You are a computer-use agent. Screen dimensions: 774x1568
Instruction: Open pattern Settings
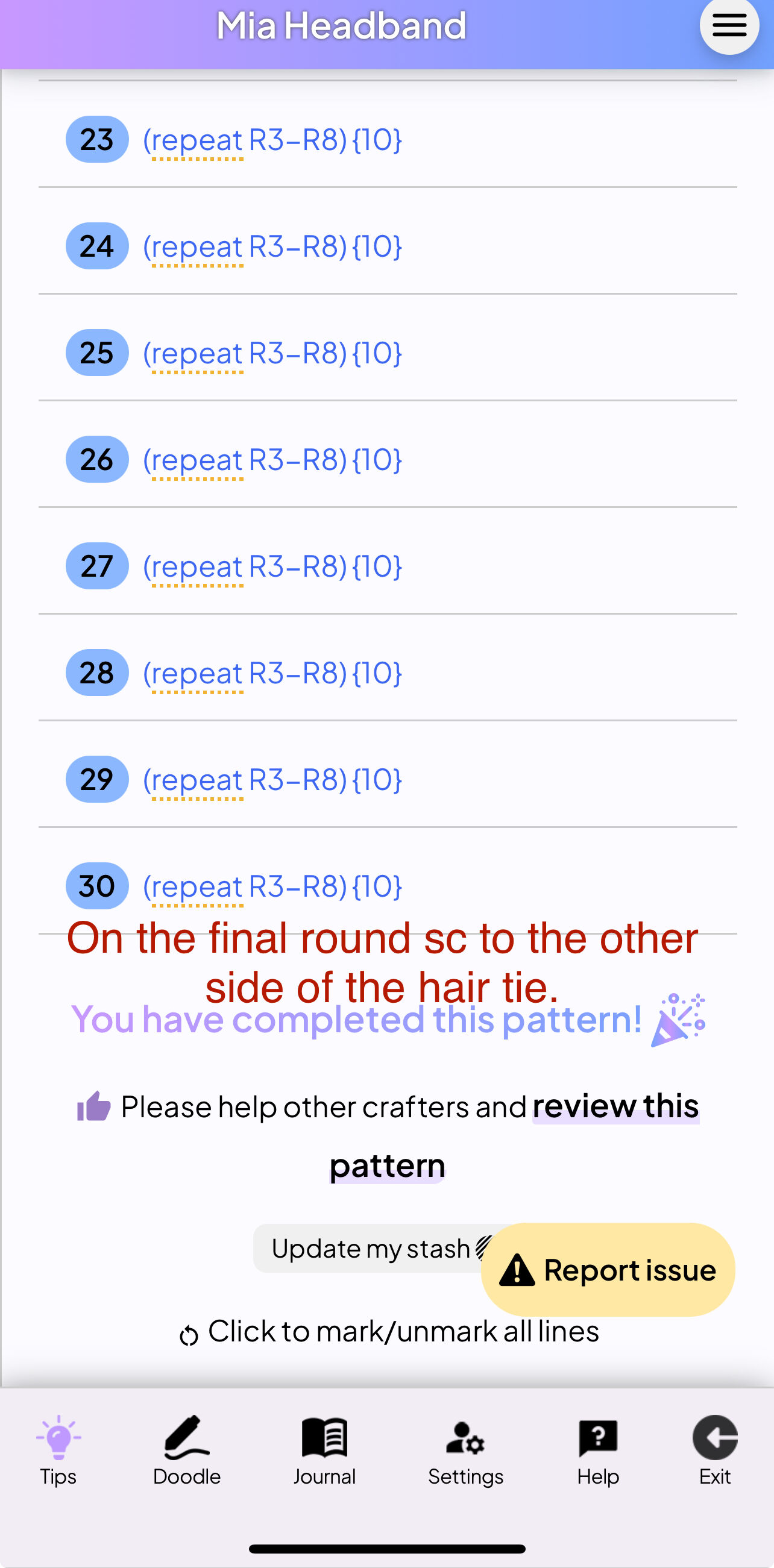466,1450
